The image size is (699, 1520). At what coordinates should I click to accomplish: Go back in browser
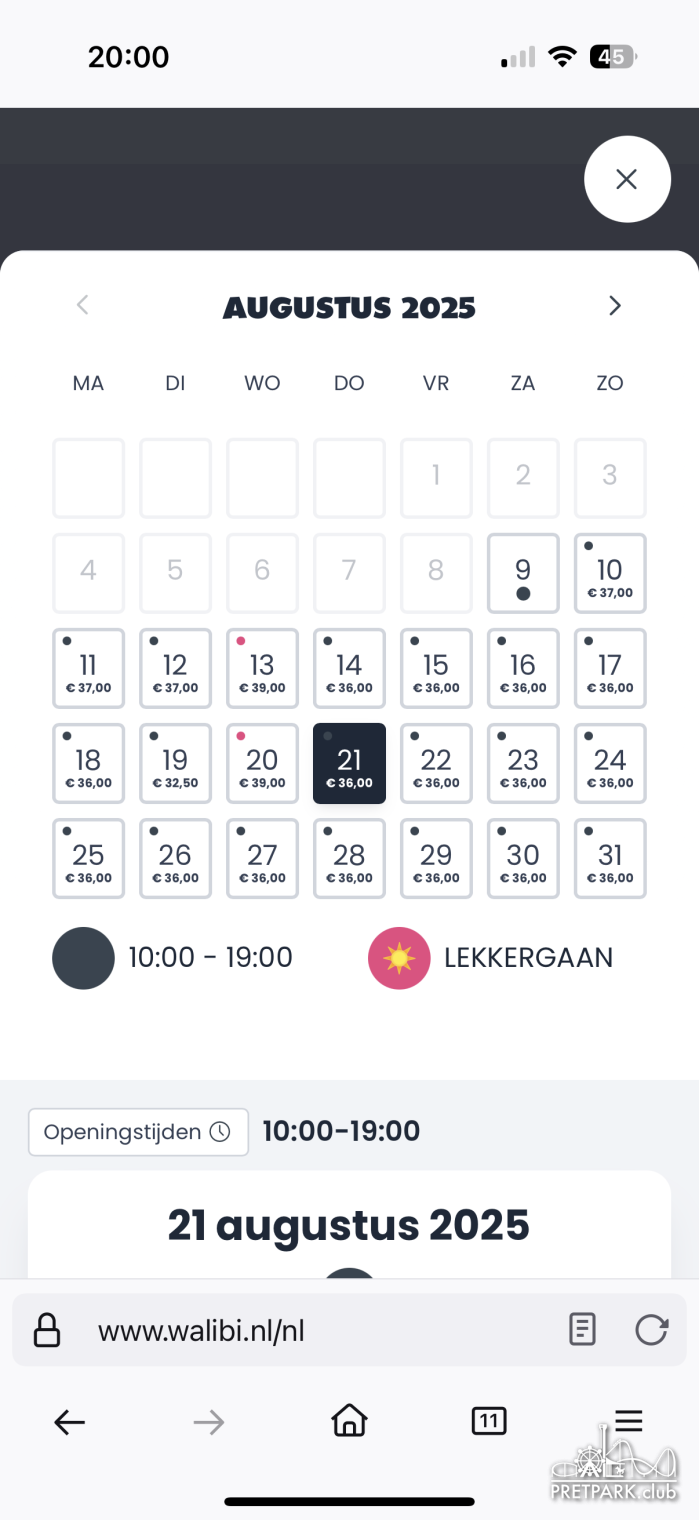click(69, 1421)
